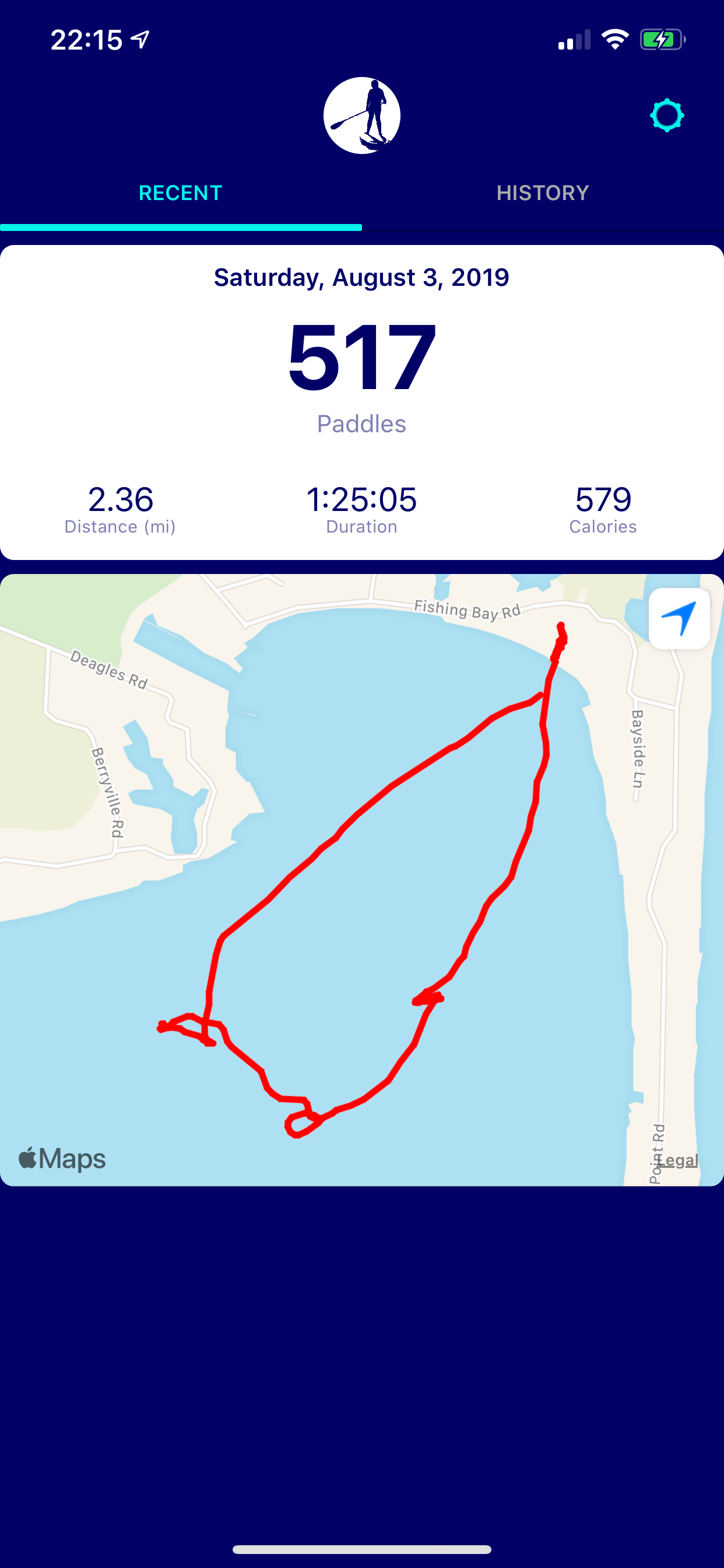Tap the cyan tab indicator bar
Screen dimensions: 724x1568
tap(180, 228)
